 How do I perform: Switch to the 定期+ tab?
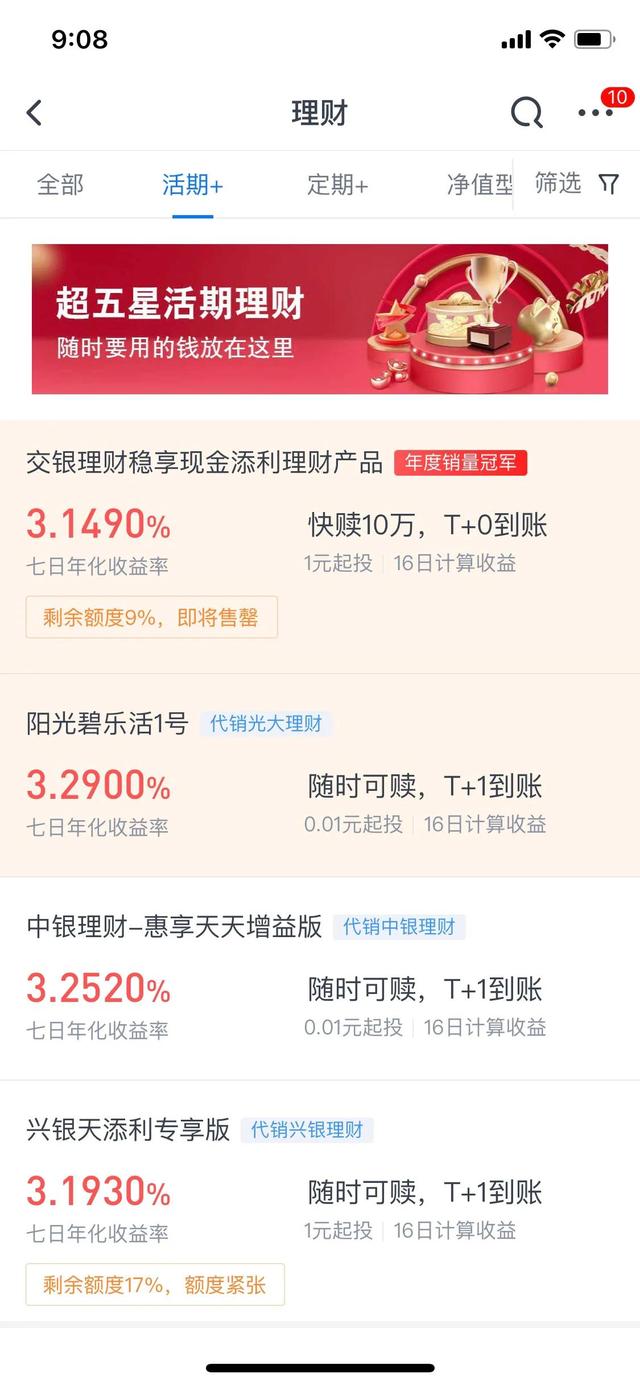point(337,185)
